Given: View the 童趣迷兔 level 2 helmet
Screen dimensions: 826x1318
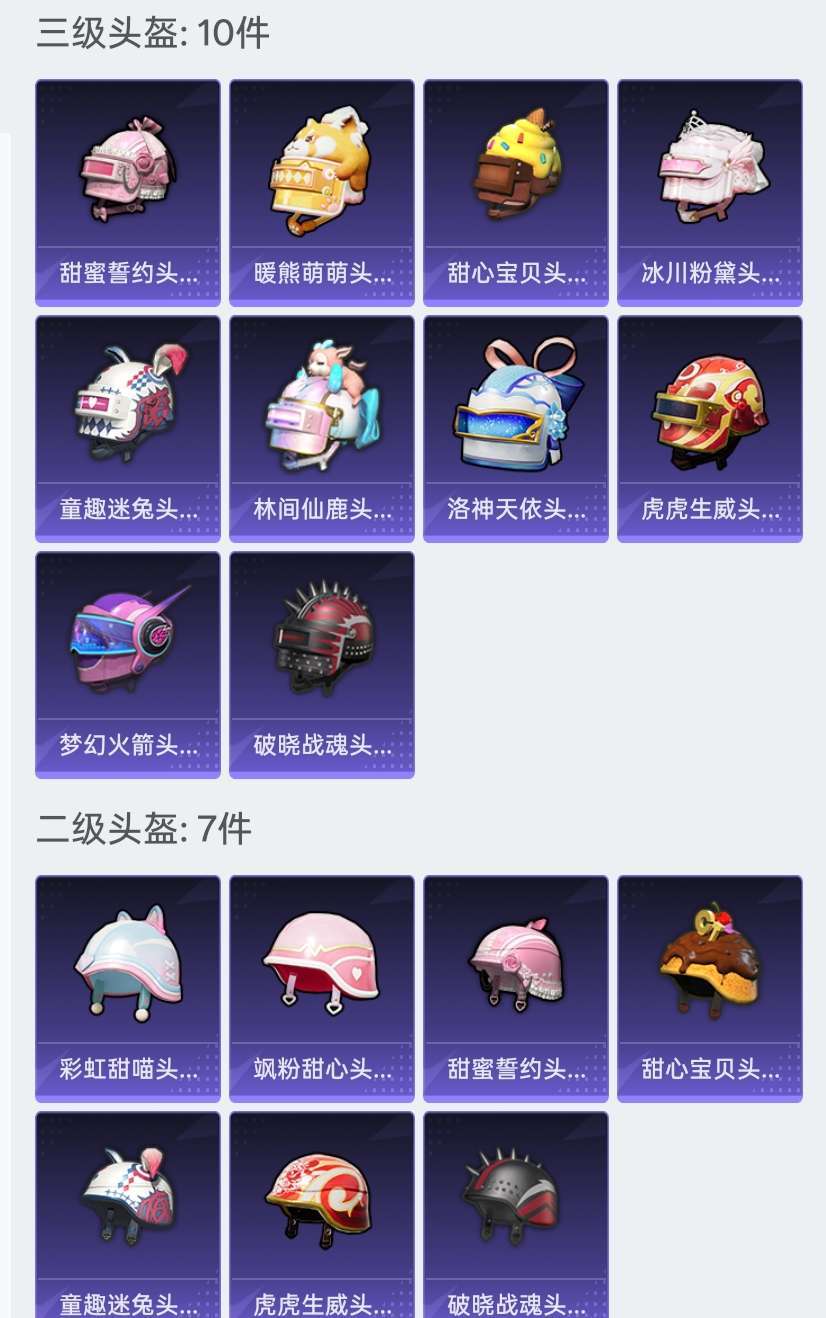Looking at the screenshot, I should tap(127, 1210).
